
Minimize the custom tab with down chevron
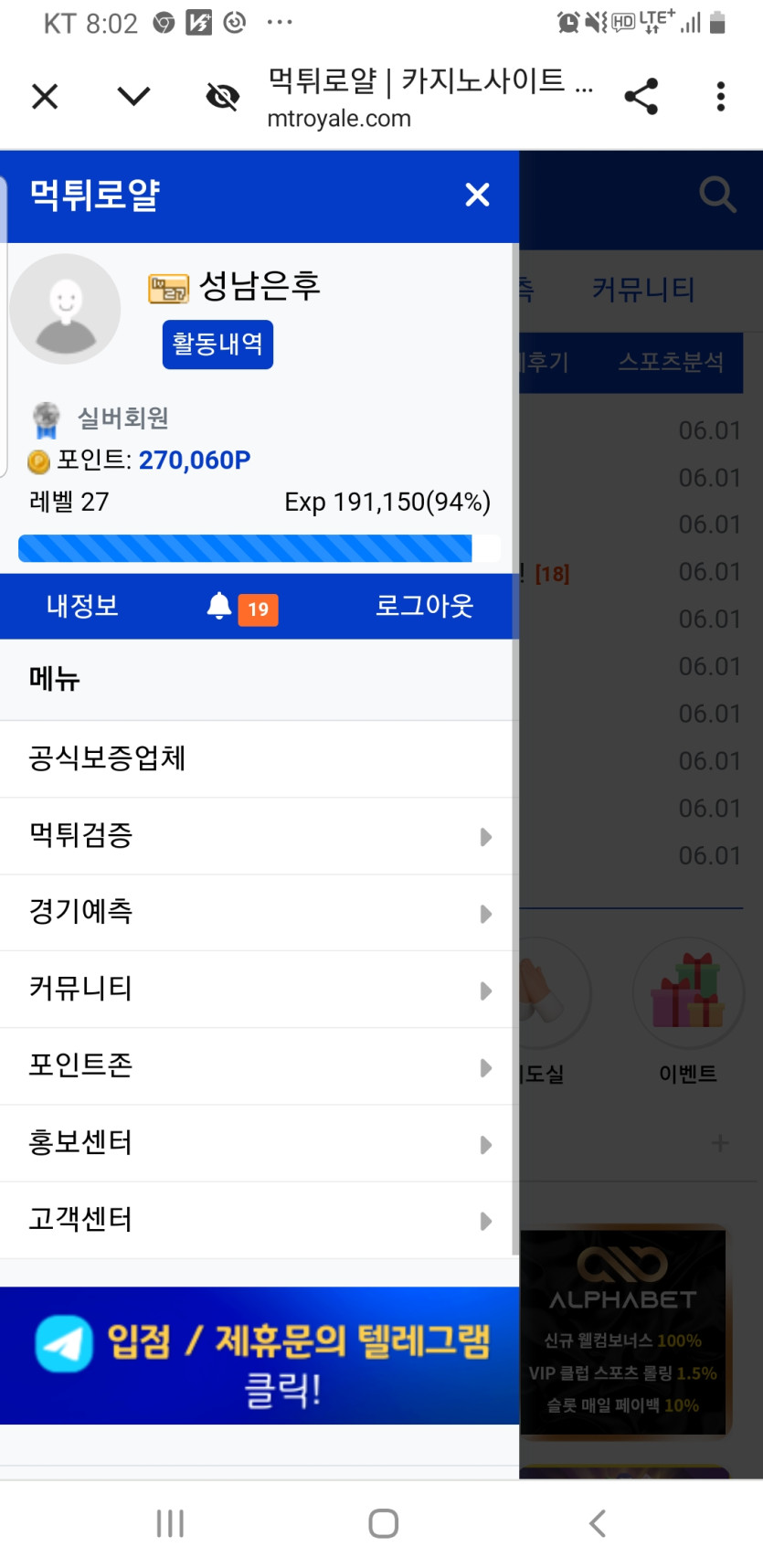point(133,96)
